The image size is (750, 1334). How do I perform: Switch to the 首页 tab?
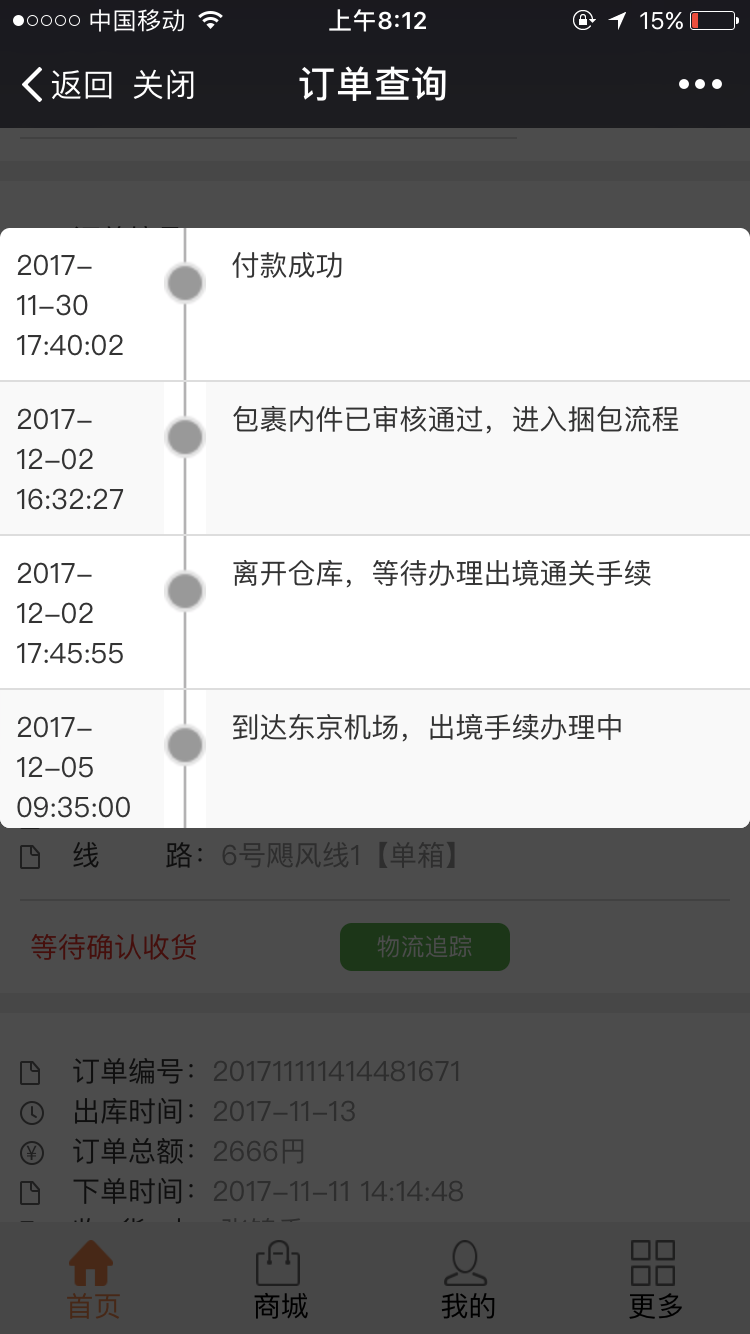click(x=93, y=1280)
